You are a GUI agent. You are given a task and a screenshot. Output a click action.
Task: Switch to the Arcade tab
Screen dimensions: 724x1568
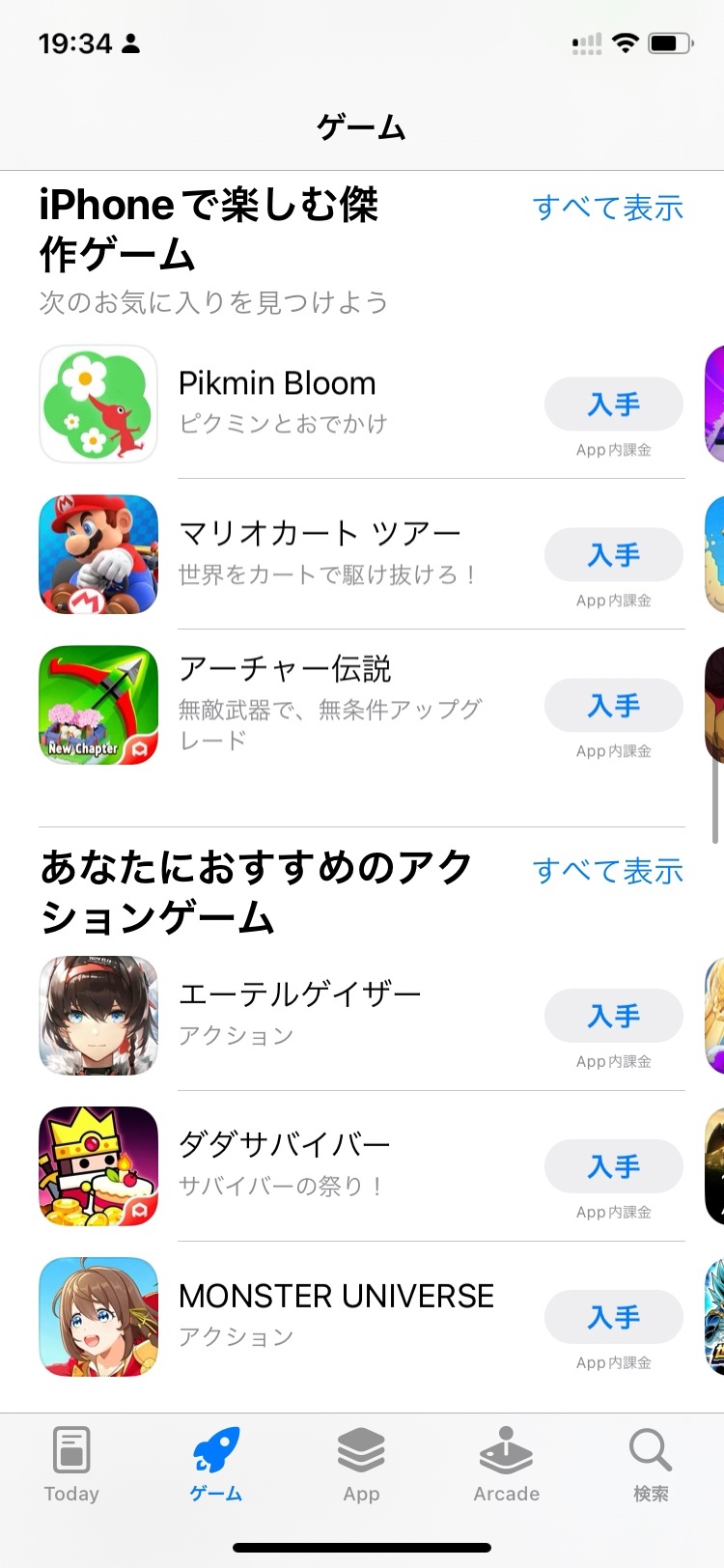coord(506,1464)
